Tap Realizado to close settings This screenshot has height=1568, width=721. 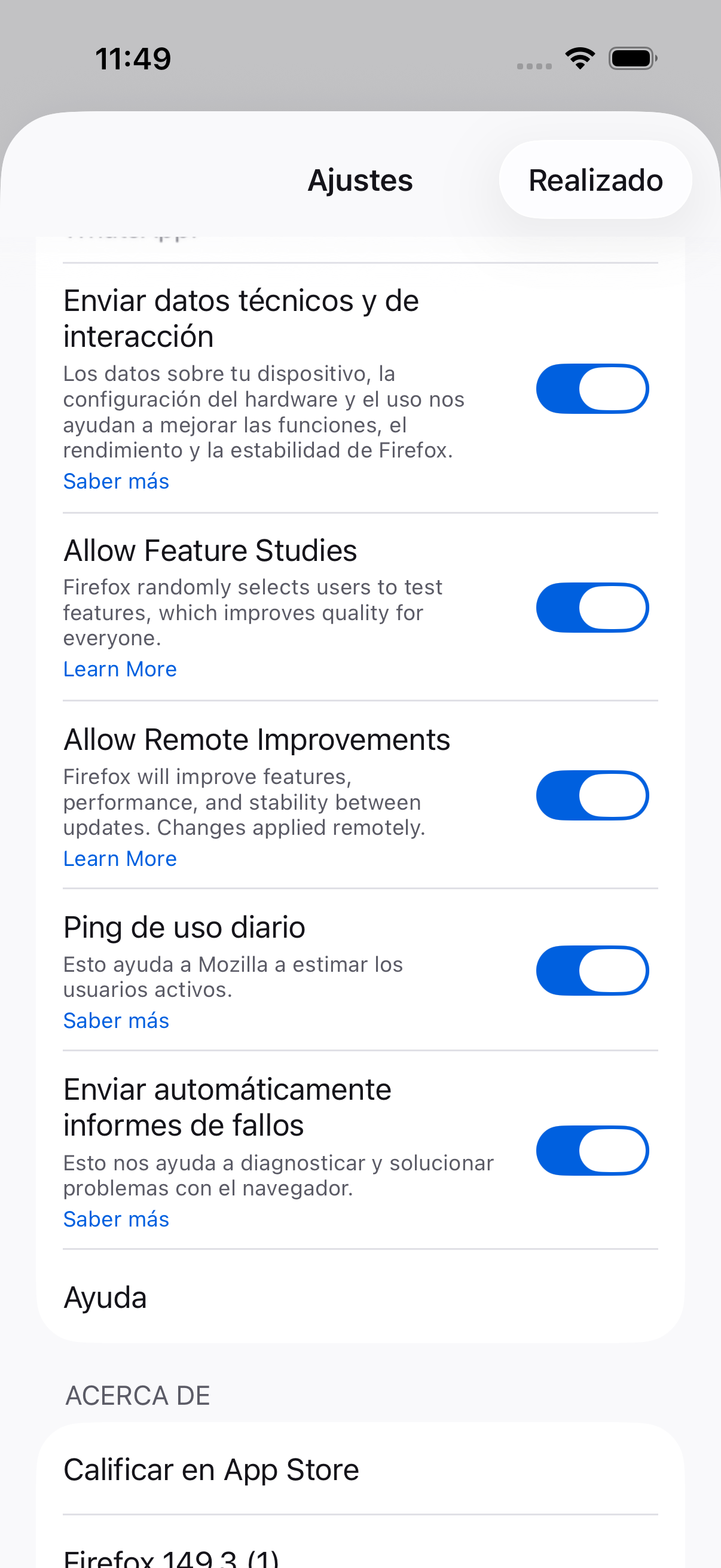click(595, 180)
